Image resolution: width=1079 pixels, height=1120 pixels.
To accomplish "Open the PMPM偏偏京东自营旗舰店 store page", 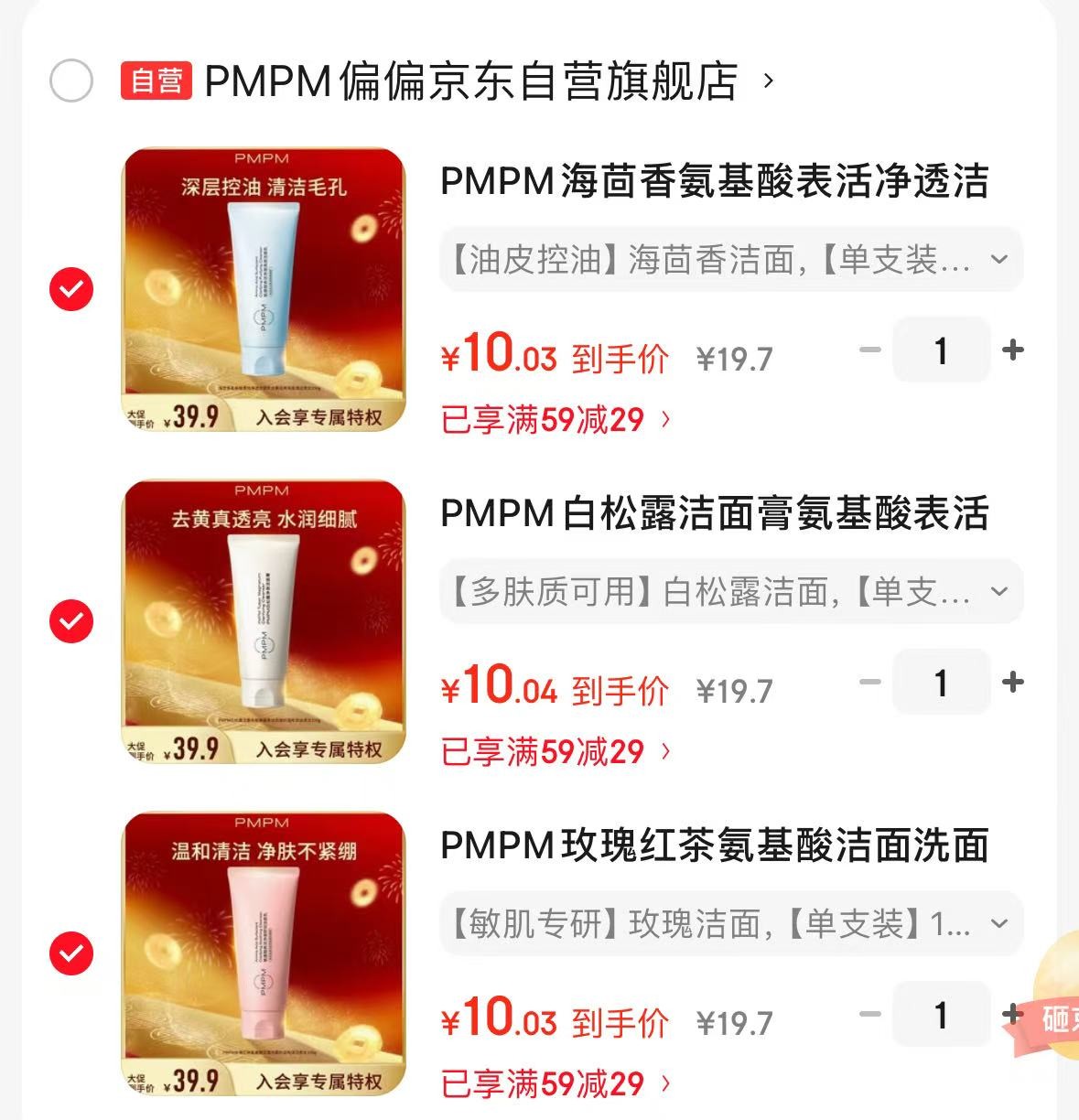I will [x=470, y=81].
